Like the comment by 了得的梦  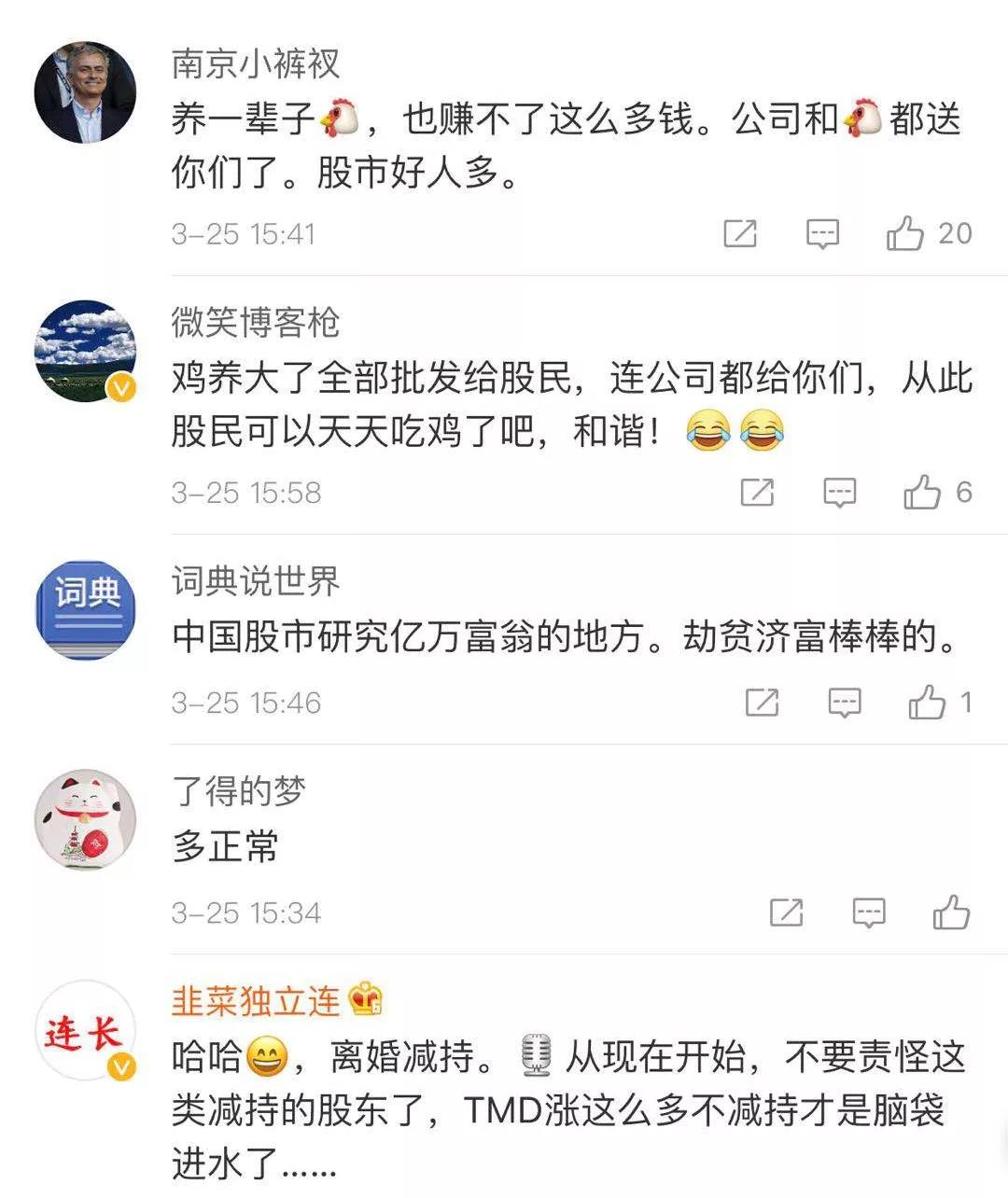951,912
